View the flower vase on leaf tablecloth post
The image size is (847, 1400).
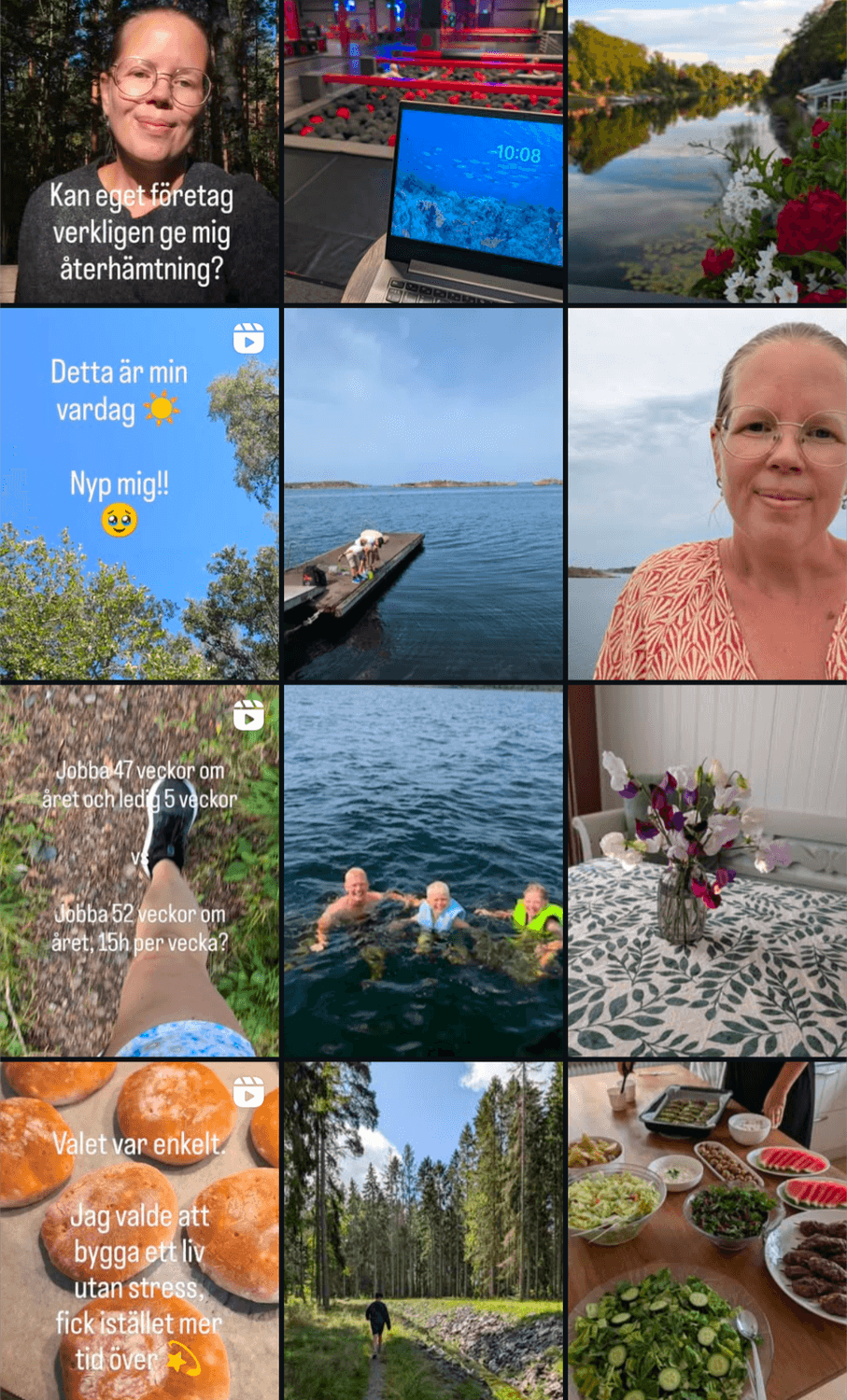707,870
